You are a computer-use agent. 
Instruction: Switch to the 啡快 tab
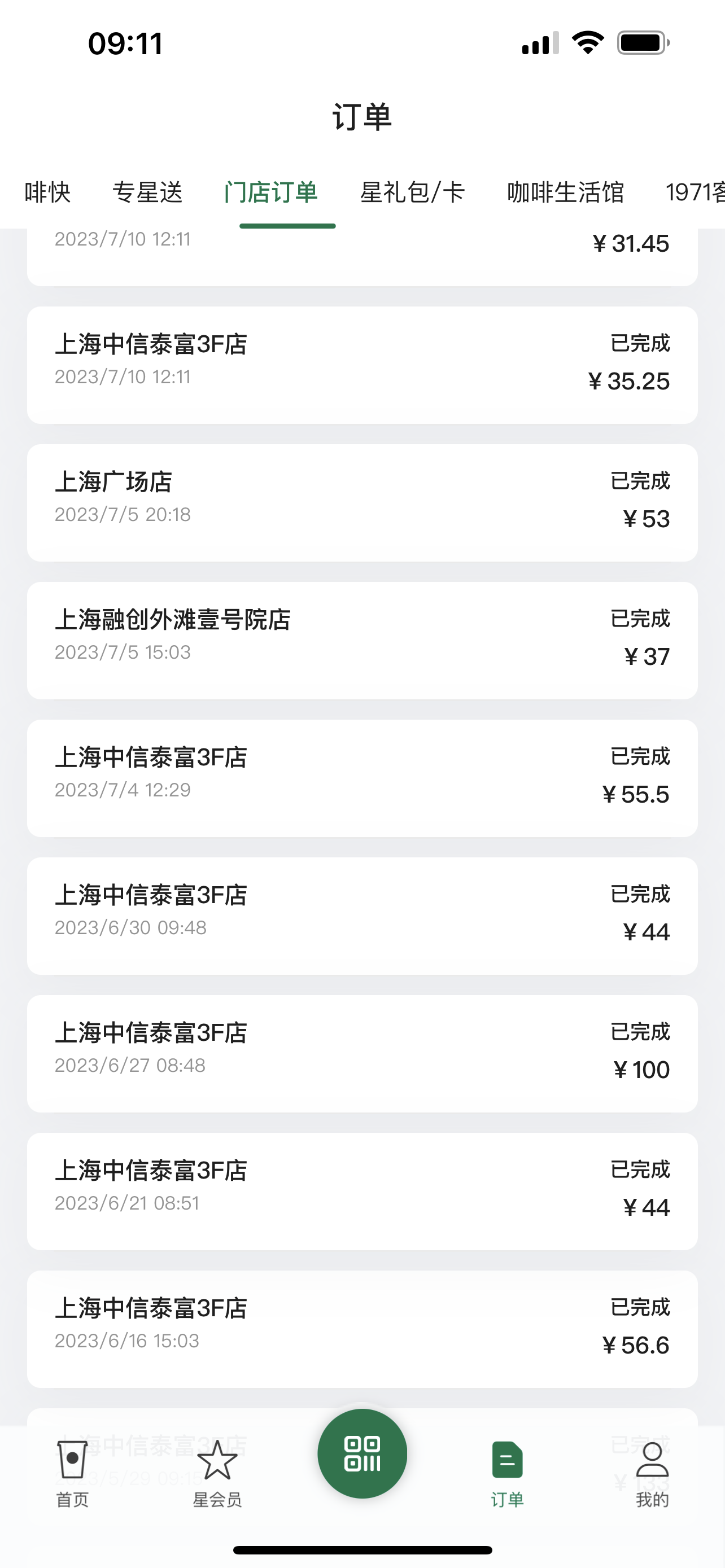pos(47,192)
